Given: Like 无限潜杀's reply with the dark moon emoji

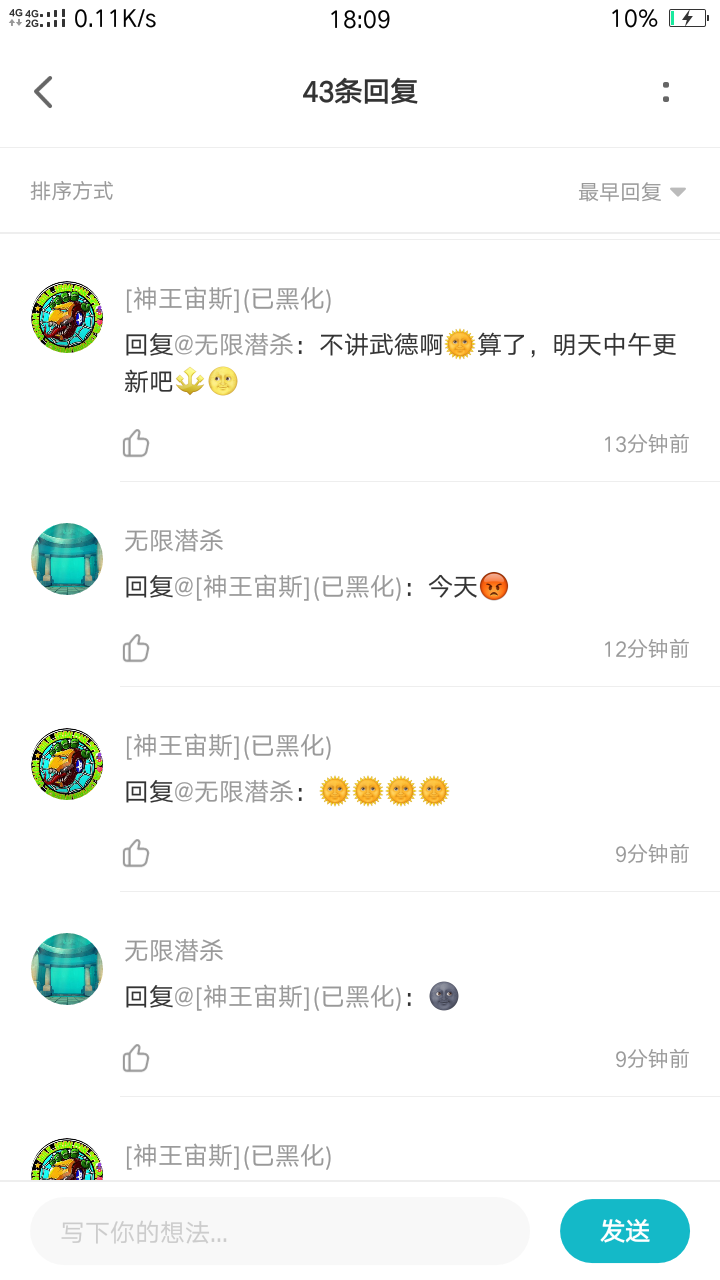Looking at the screenshot, I should click(136, 1058).
